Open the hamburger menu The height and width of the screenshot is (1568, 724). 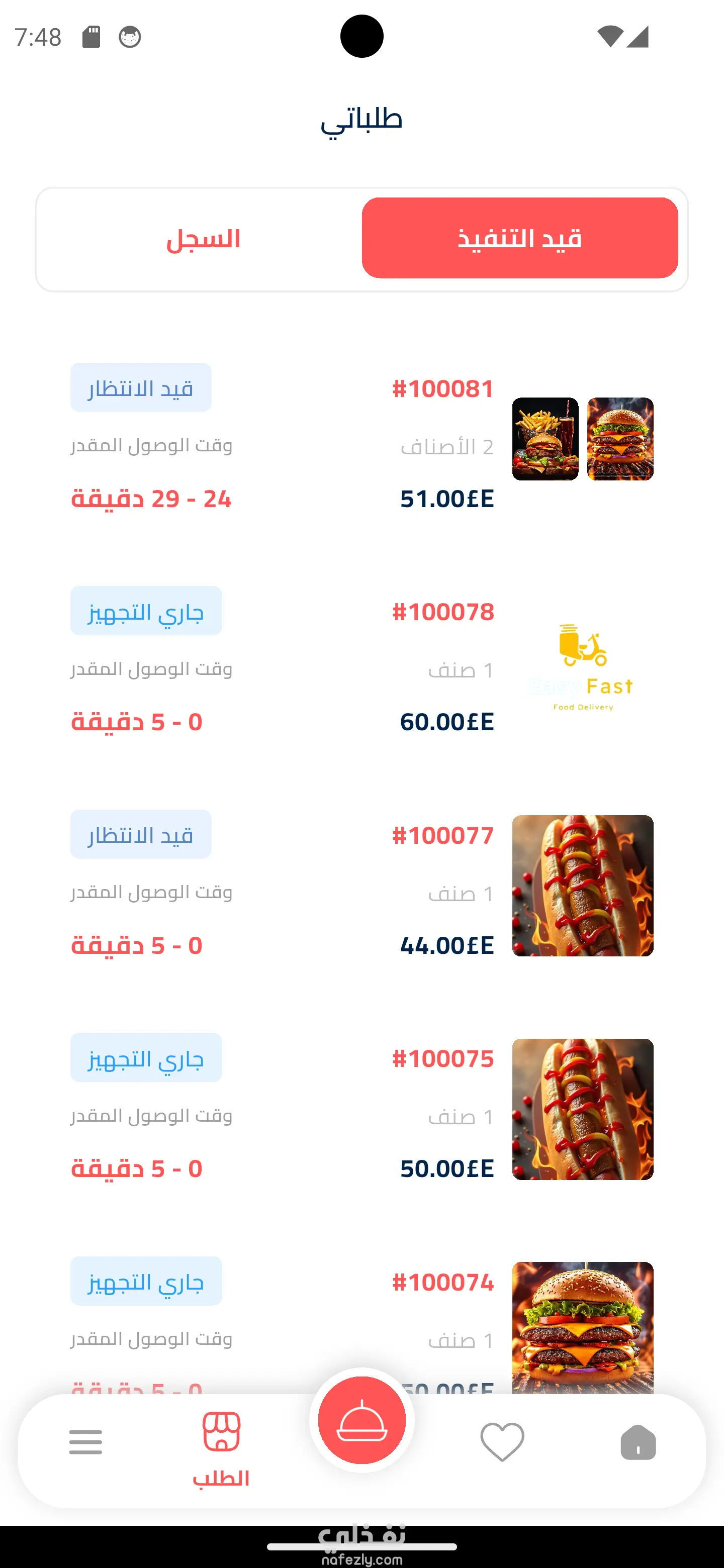(x=86, y=1442)
